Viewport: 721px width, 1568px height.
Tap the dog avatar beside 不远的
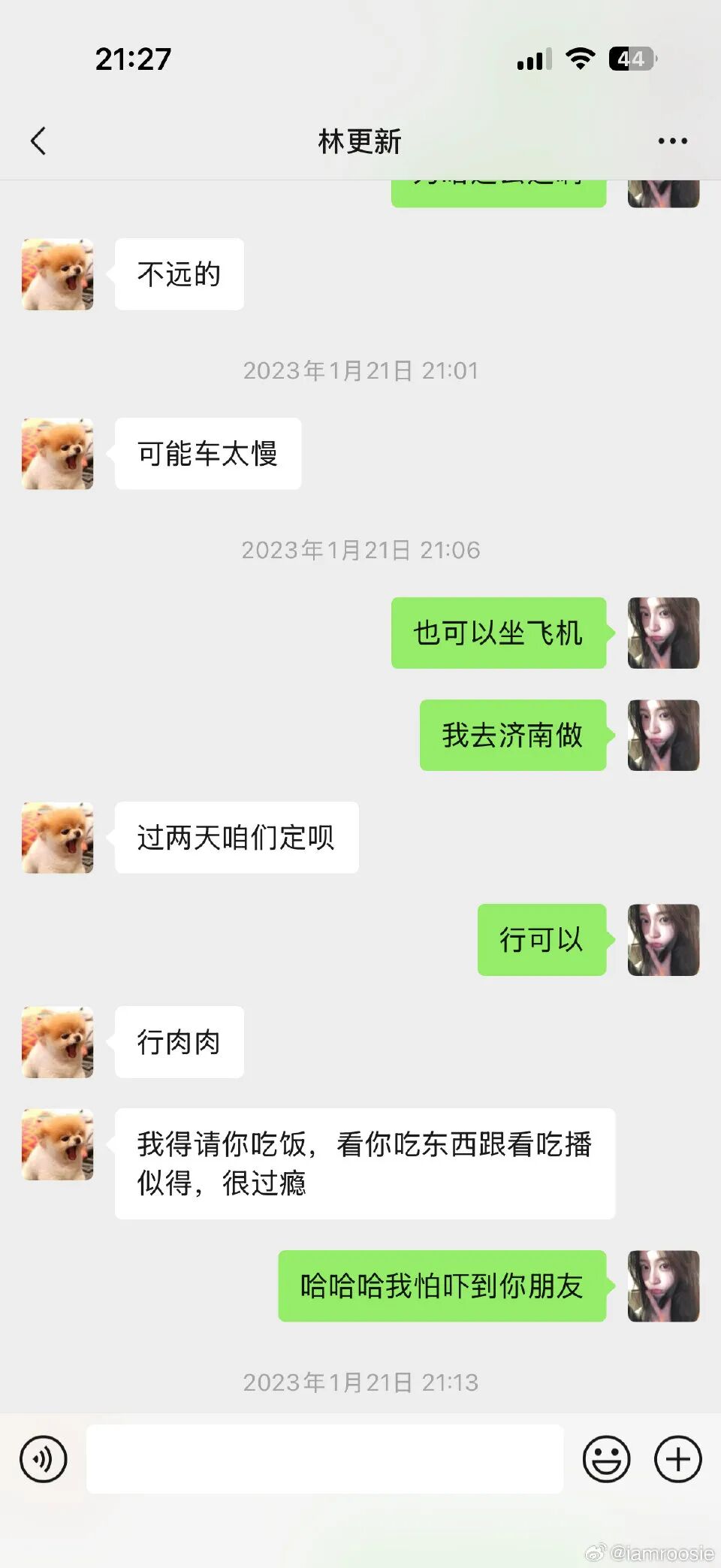[58, 274]
